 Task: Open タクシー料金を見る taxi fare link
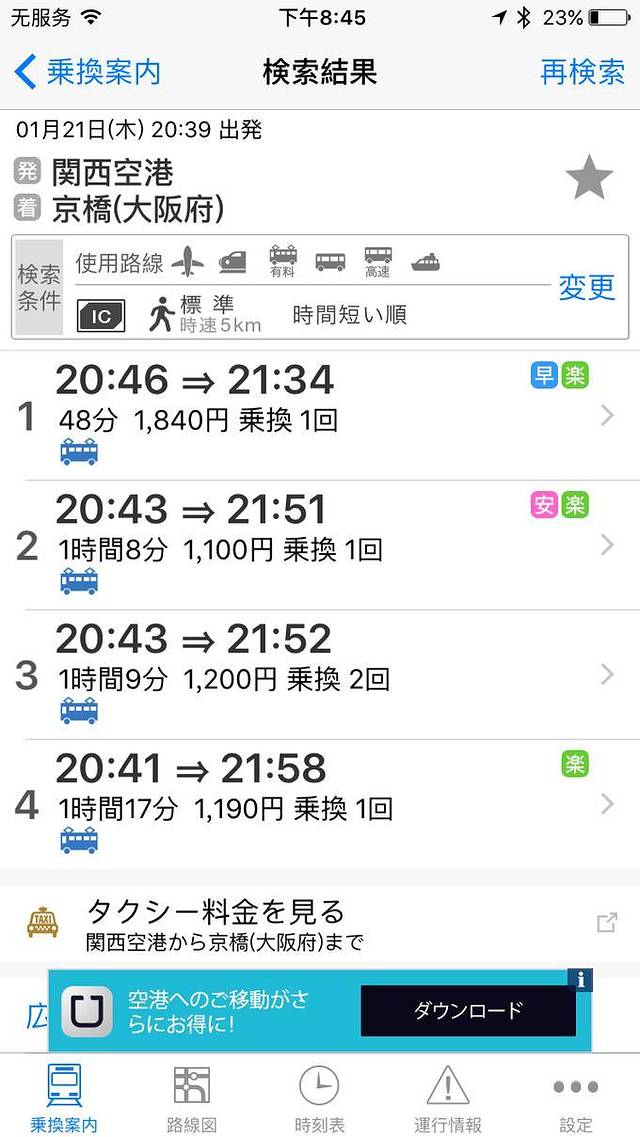tap(320, 923)
